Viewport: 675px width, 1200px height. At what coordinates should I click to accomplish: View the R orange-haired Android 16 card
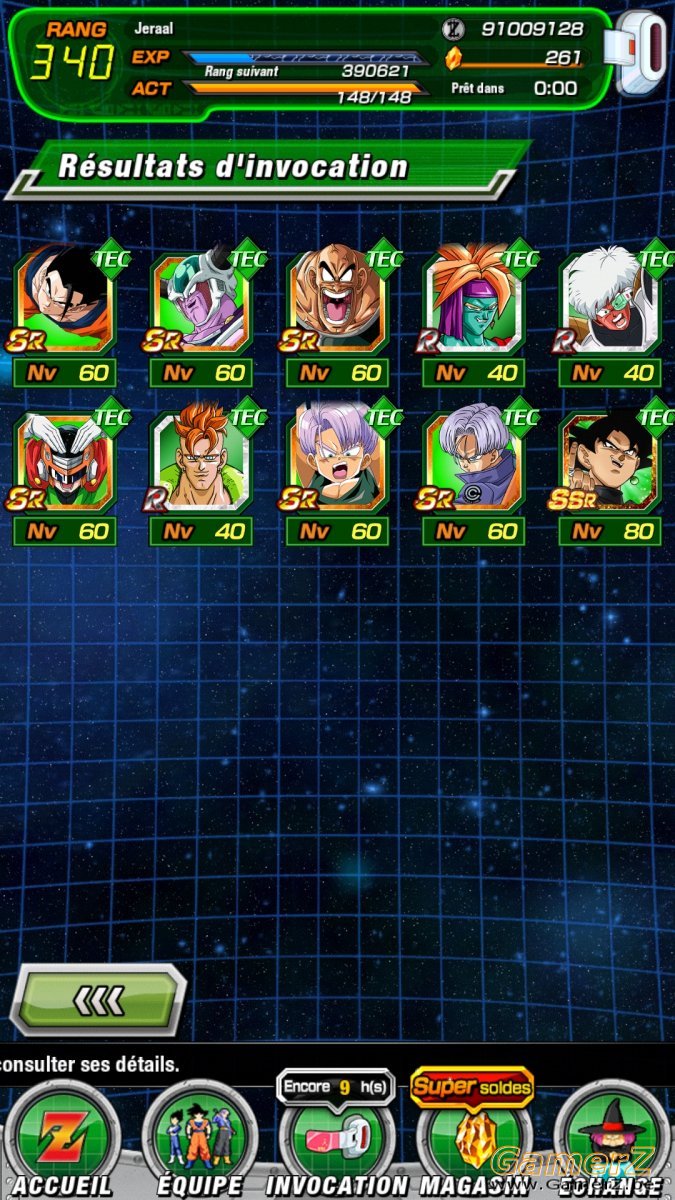[200, 474]
